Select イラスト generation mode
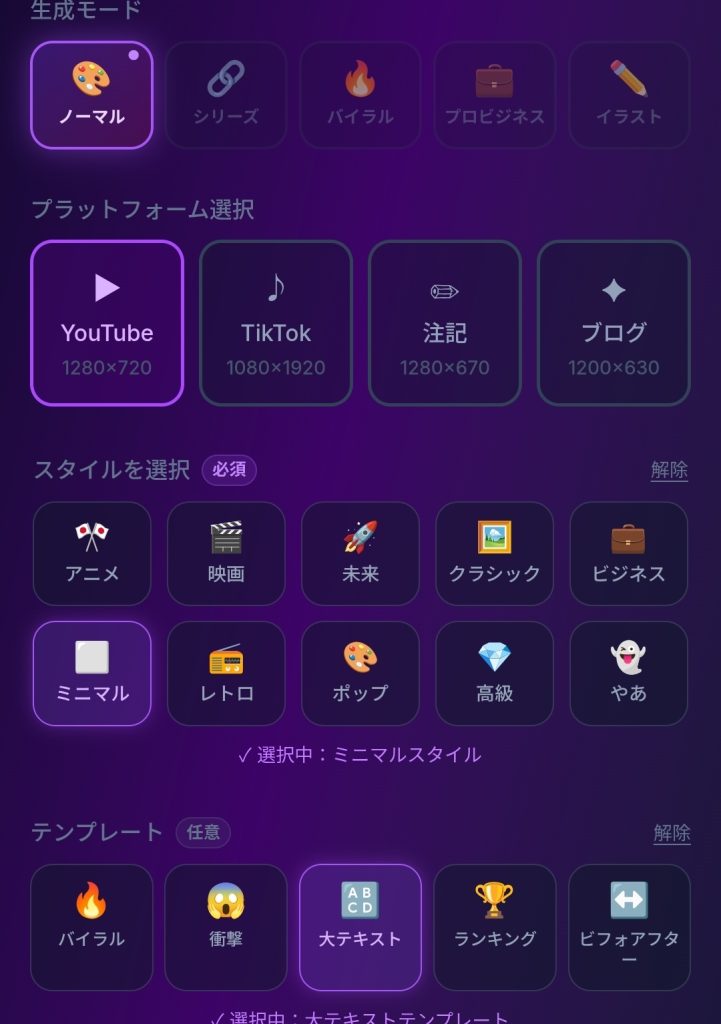Image resolution: width=721 pixels, height=1024 pixels. [x=629, y=95]
